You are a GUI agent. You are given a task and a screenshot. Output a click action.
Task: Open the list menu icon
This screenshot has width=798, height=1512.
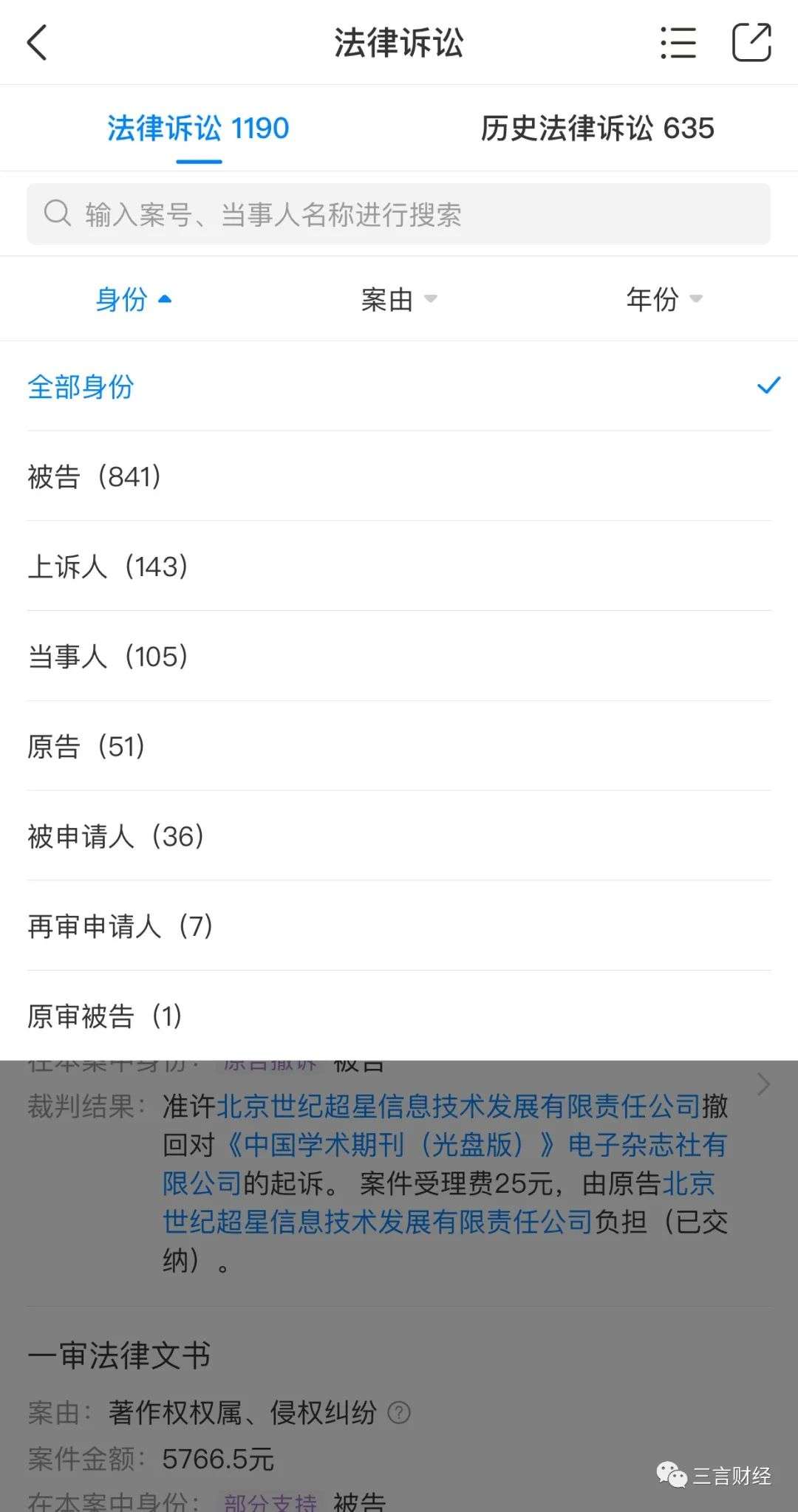click(x=678, y=42)
